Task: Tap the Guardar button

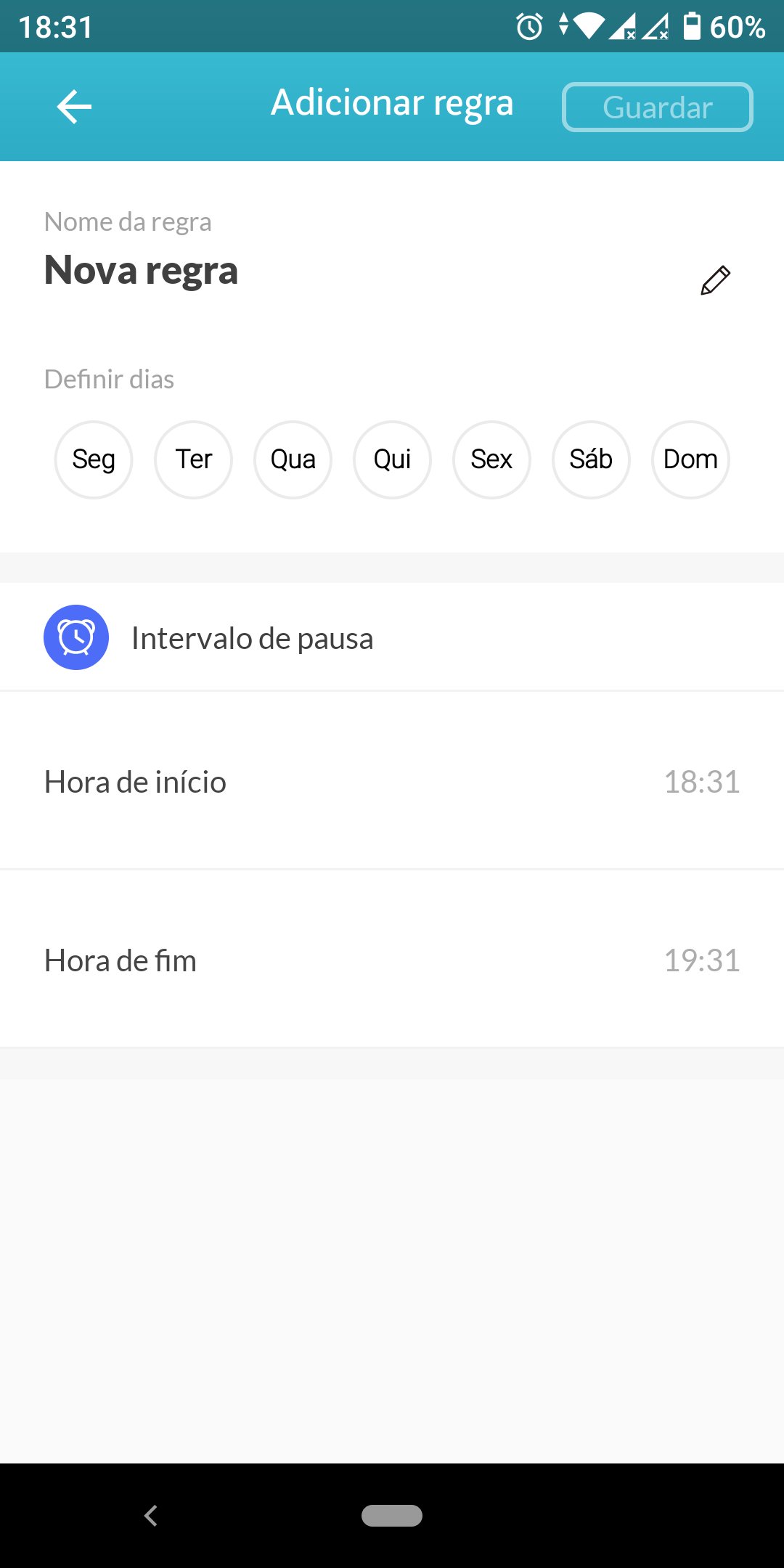Action: coord(657,107)
